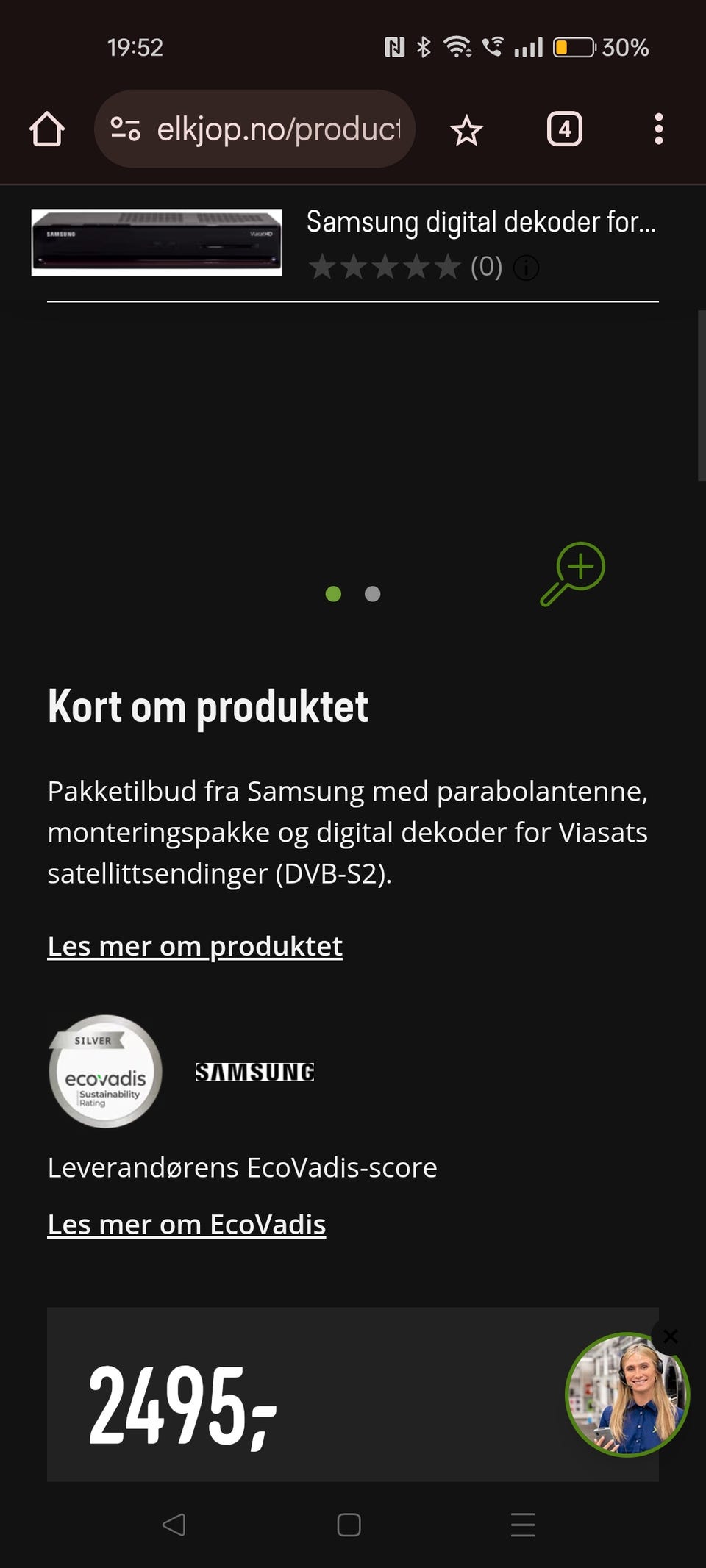Give the product a five-star rating

tap(446, 268)
